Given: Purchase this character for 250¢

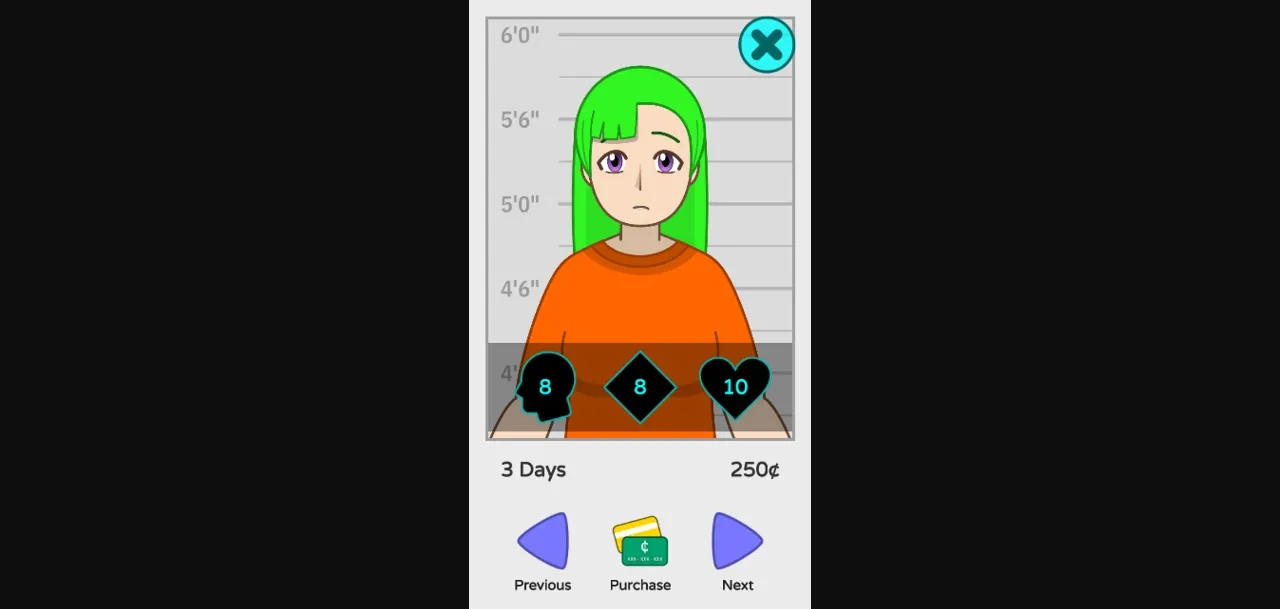Looking at the screenshot, I should [640, 543].
